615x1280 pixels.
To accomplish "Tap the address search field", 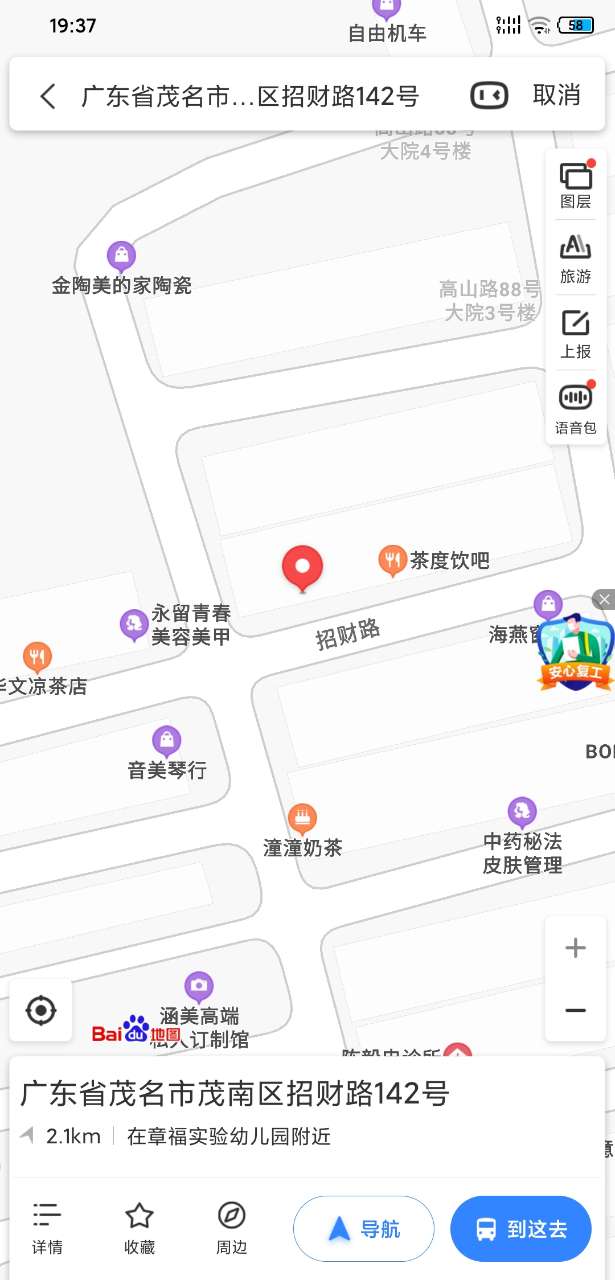I will (250, 96).
